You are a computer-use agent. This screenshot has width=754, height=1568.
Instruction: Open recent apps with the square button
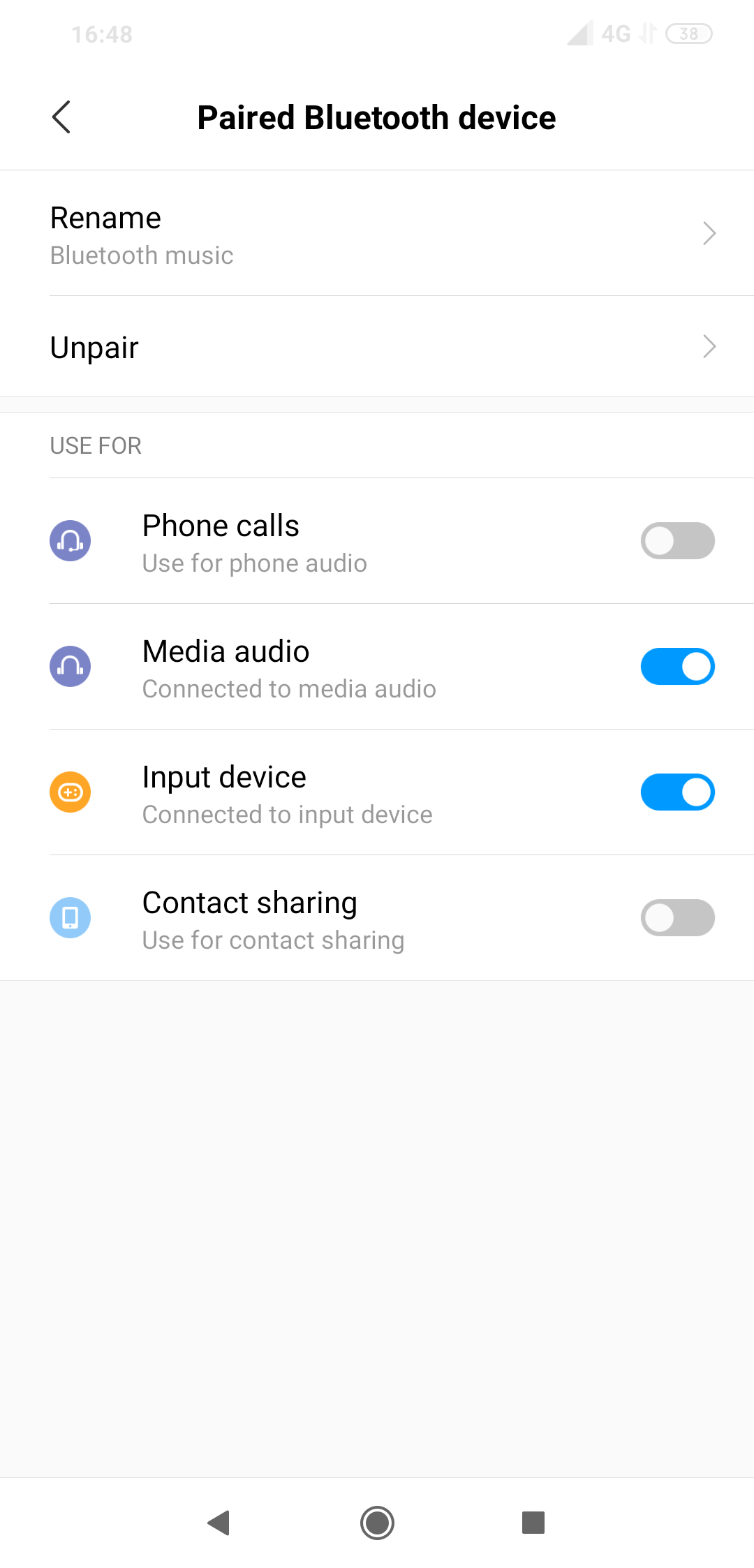click(533, 1523)
